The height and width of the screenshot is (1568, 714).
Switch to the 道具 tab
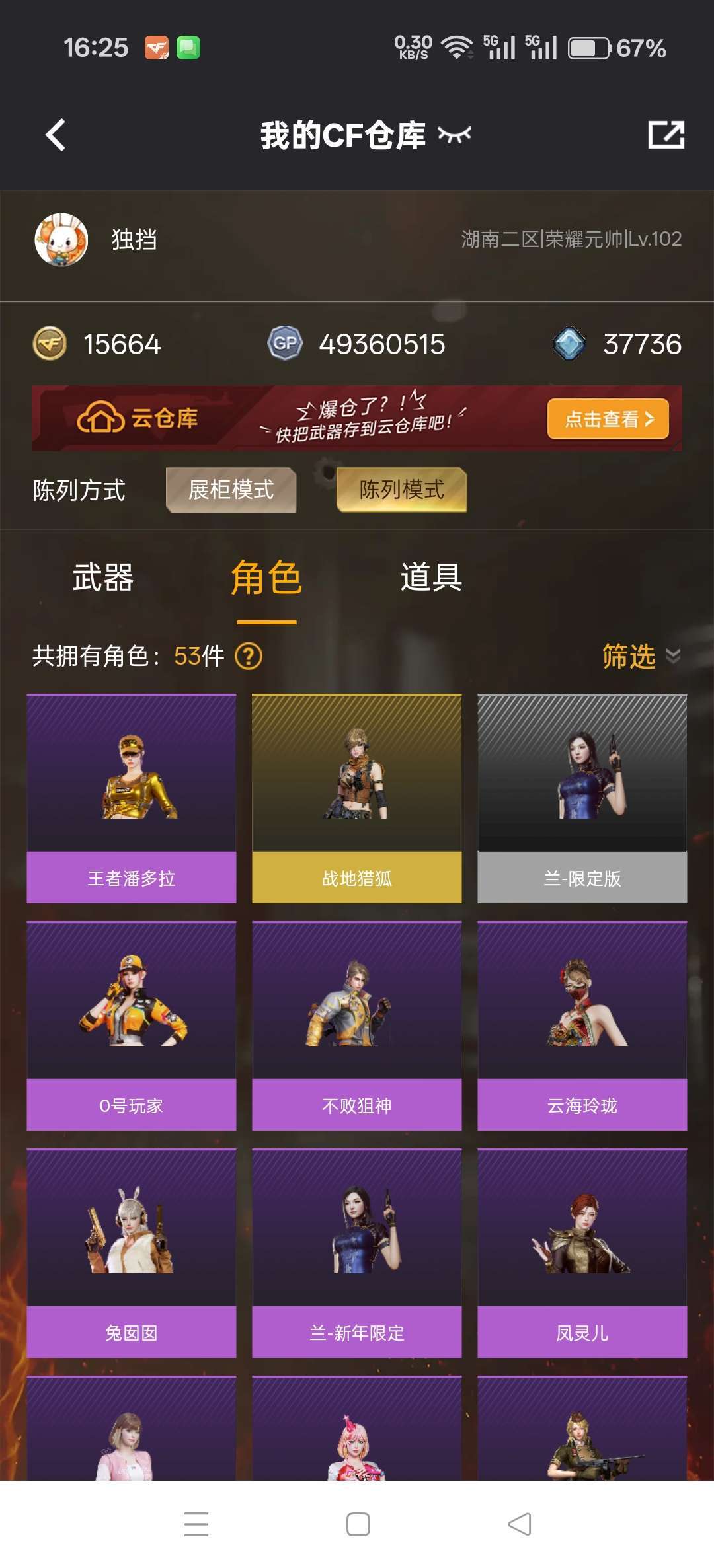click(431, 578)
